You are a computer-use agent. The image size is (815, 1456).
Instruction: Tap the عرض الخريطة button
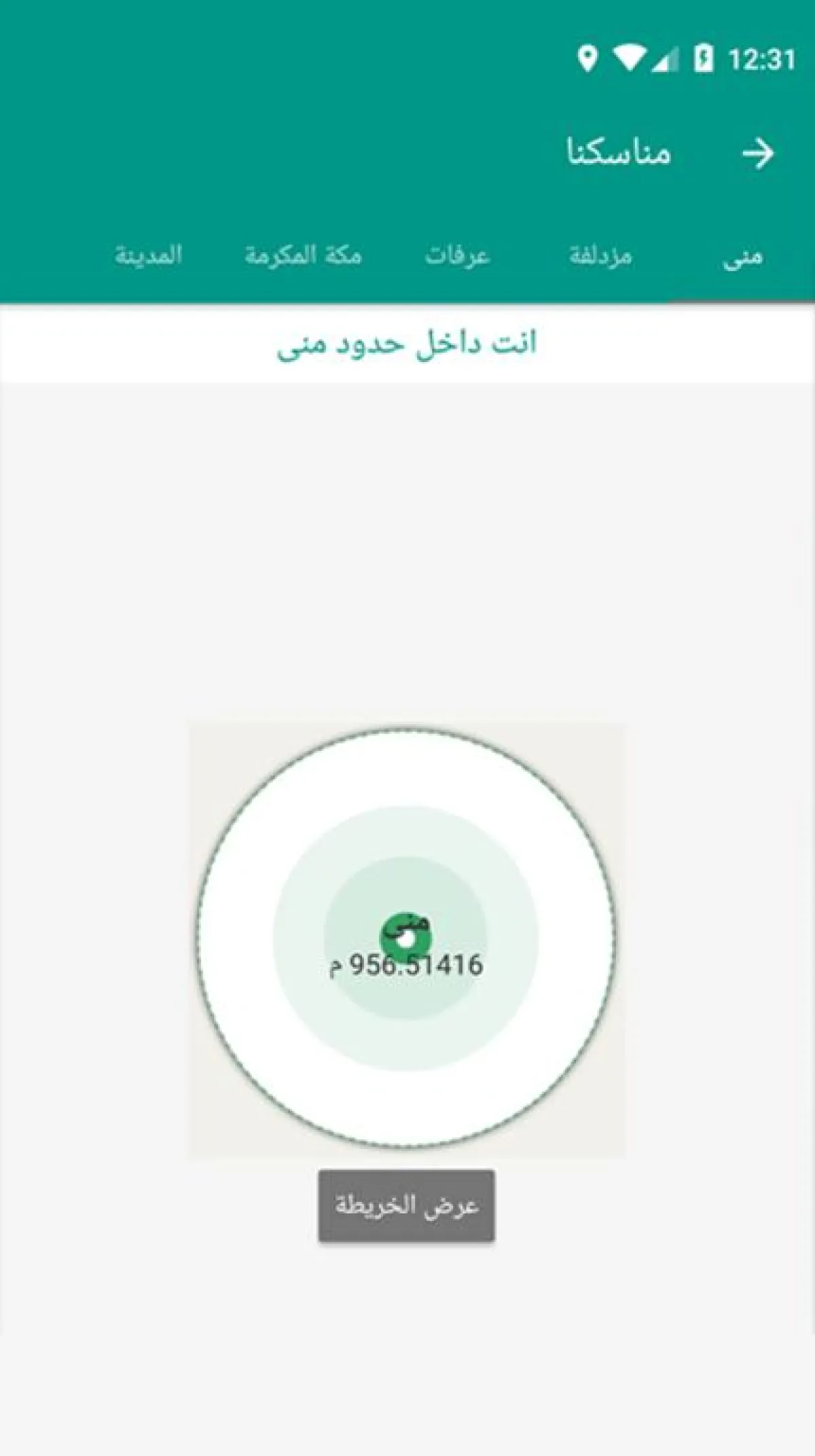click(406, 1205)
